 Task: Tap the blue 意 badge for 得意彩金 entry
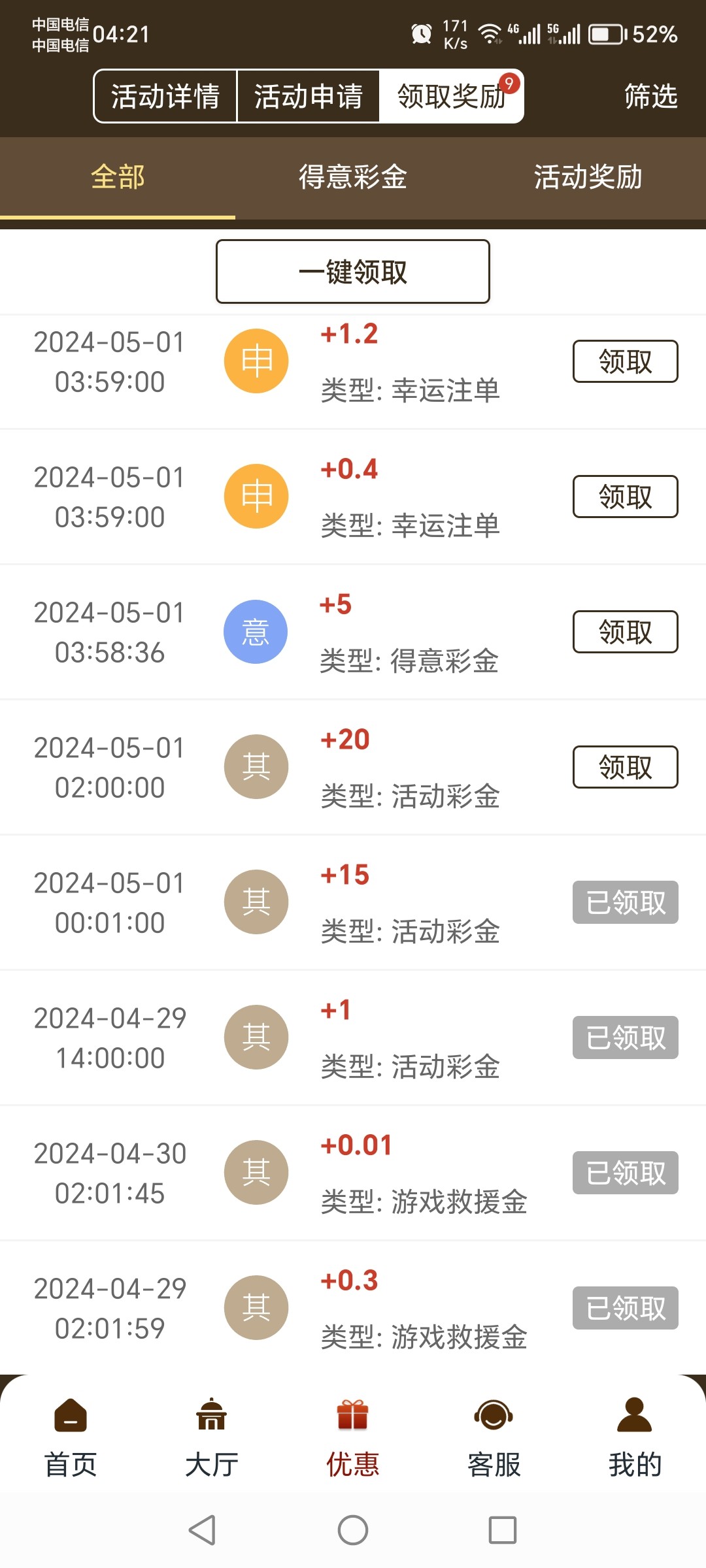point(256,631)
